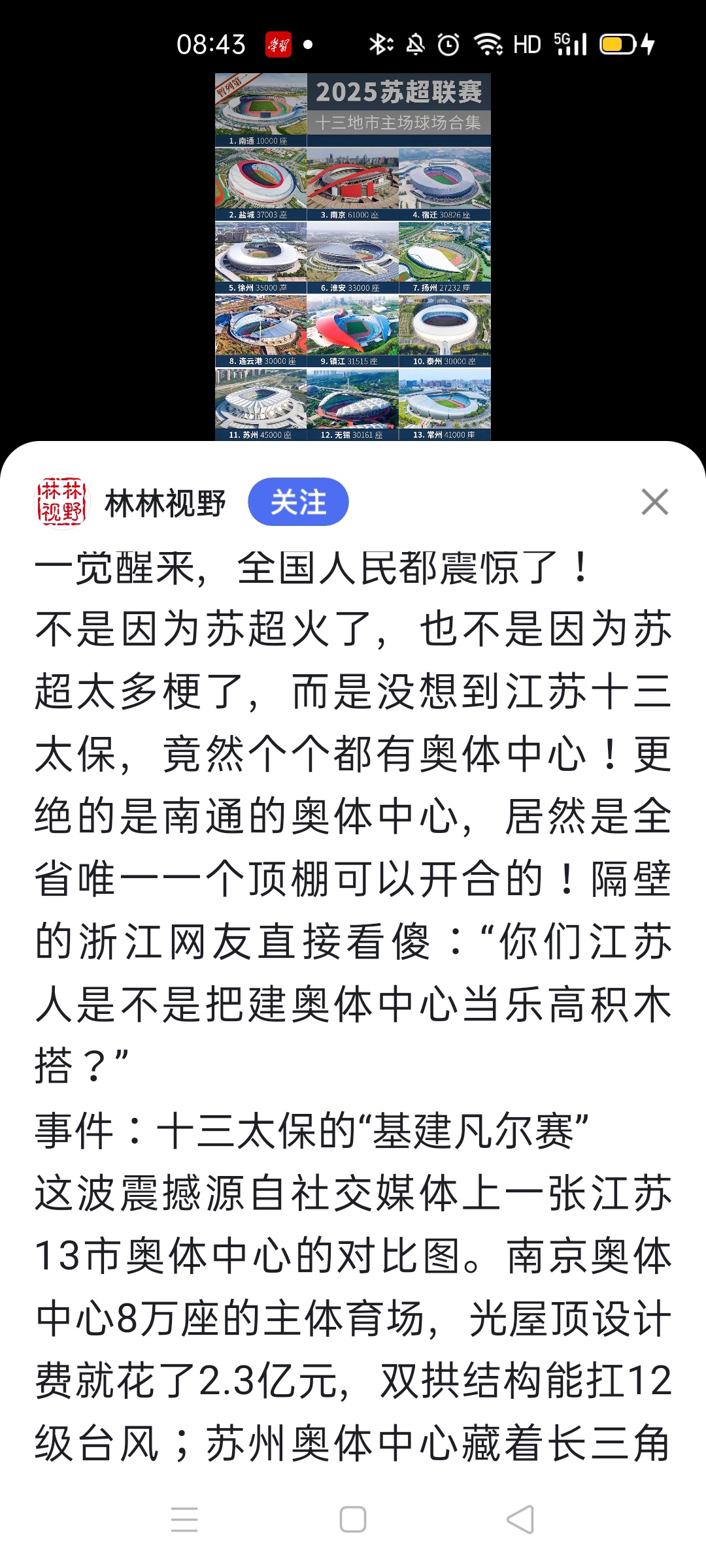Image resolution: width=706 pixels, height=1568 pixels.
Task: Open the 林林视野 profile avatar
Action: pyautogui.click(x=61, y=502)
